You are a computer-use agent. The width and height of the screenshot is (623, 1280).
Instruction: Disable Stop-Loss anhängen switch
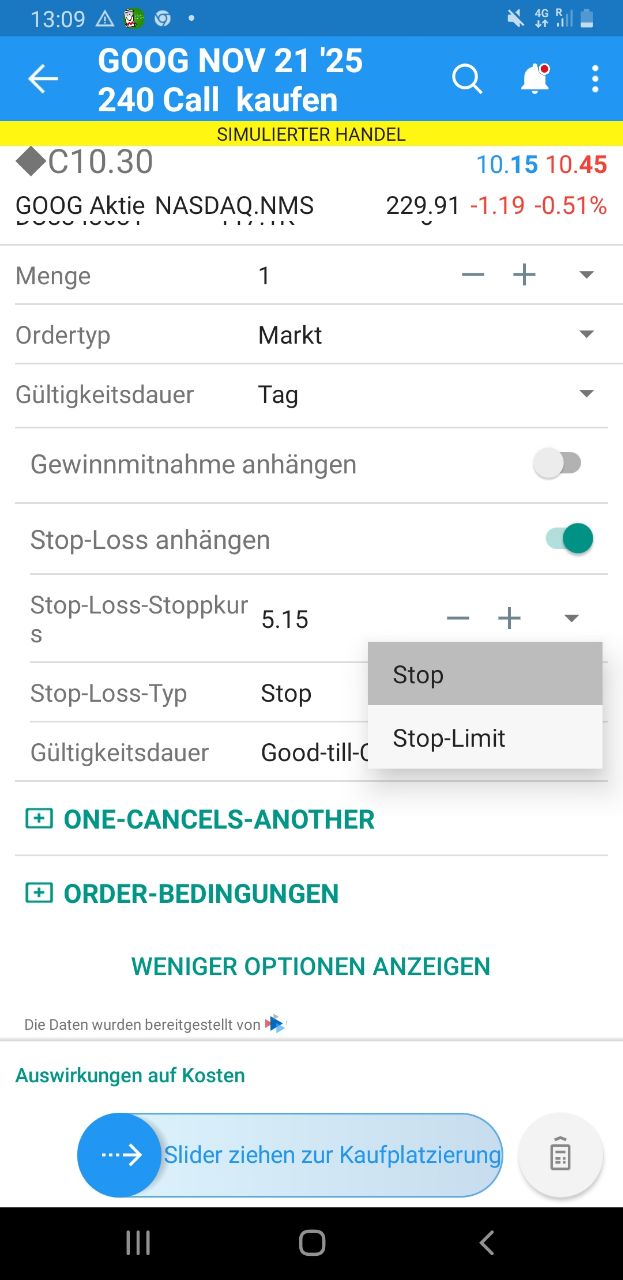tap(569, 539)
